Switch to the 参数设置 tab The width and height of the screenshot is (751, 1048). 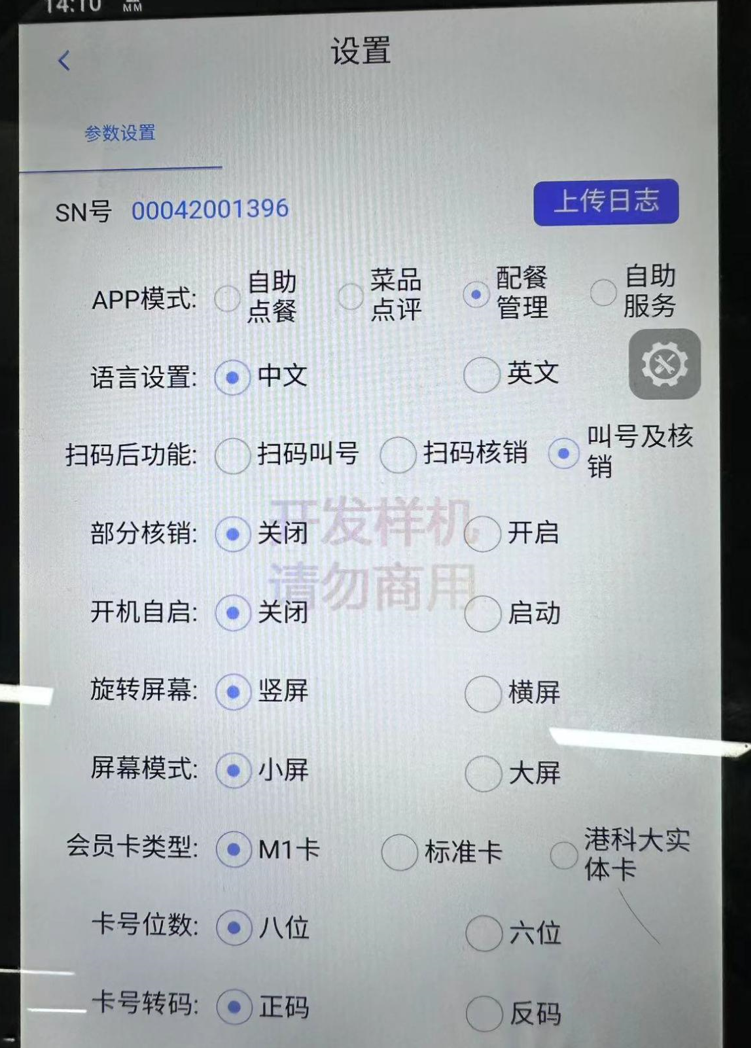(x=120, y=133)
